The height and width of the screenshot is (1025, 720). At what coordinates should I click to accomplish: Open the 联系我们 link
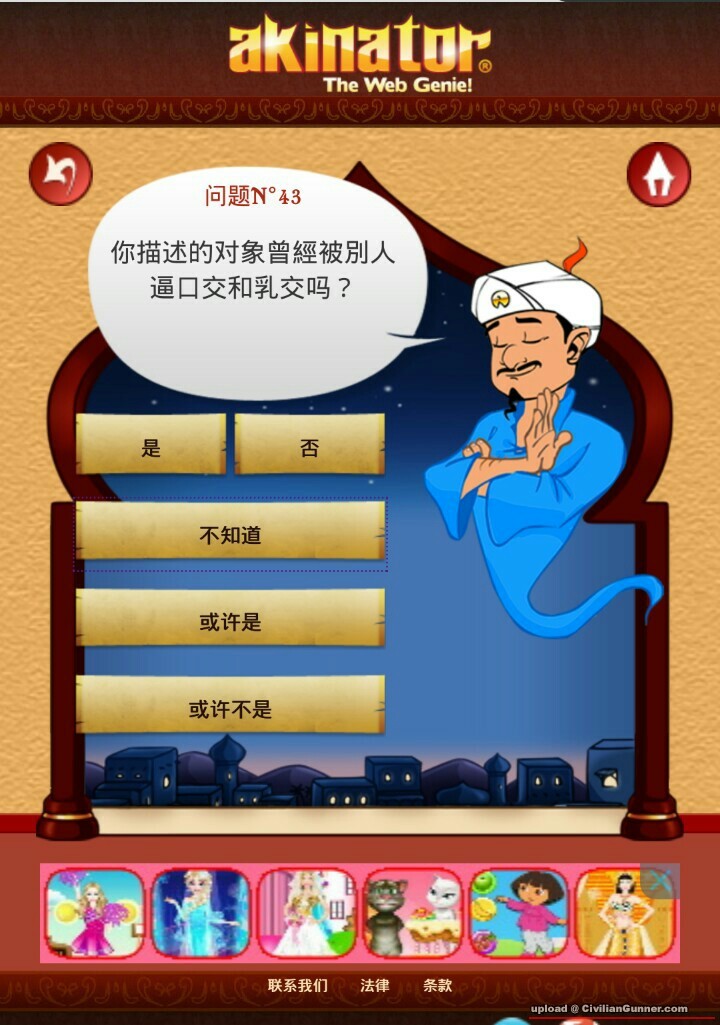point(298,985)
